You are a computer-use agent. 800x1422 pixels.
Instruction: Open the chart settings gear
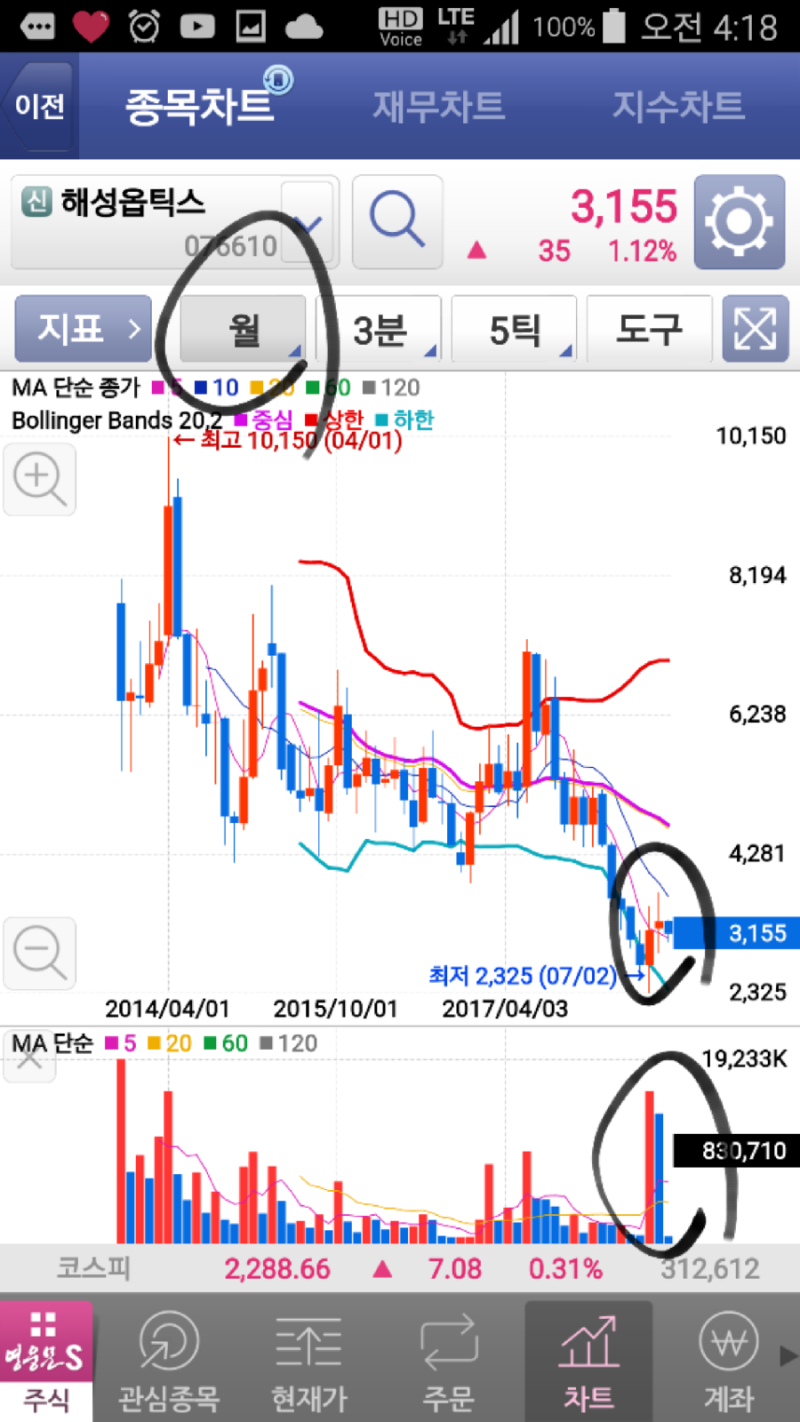[739, 222]
